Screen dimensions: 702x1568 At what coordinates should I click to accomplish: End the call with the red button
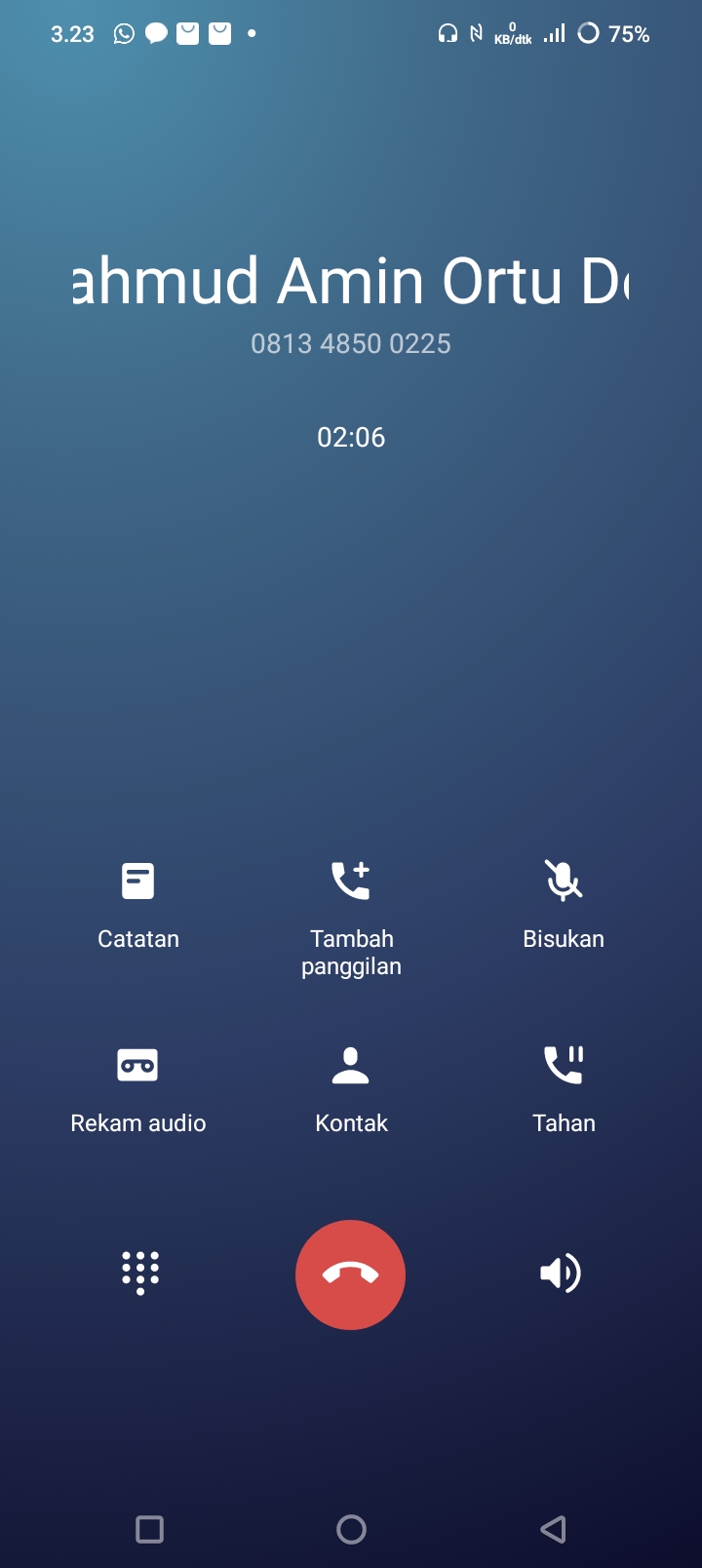point(350,1274)
